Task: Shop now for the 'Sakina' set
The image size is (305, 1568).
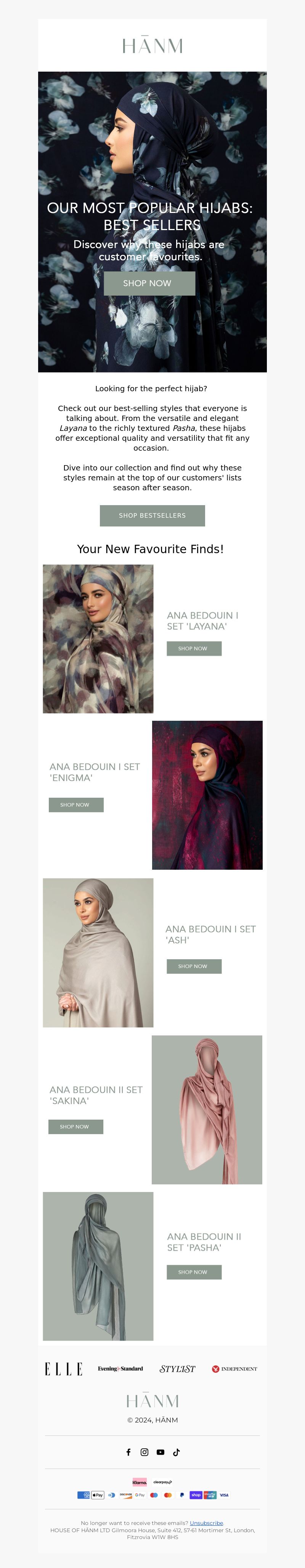Action: pyautogui.click(x=75, y=1127)
